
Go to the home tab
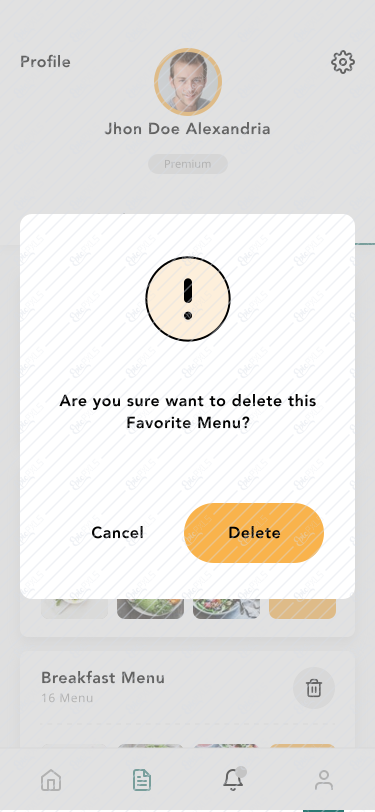[51, 780]
